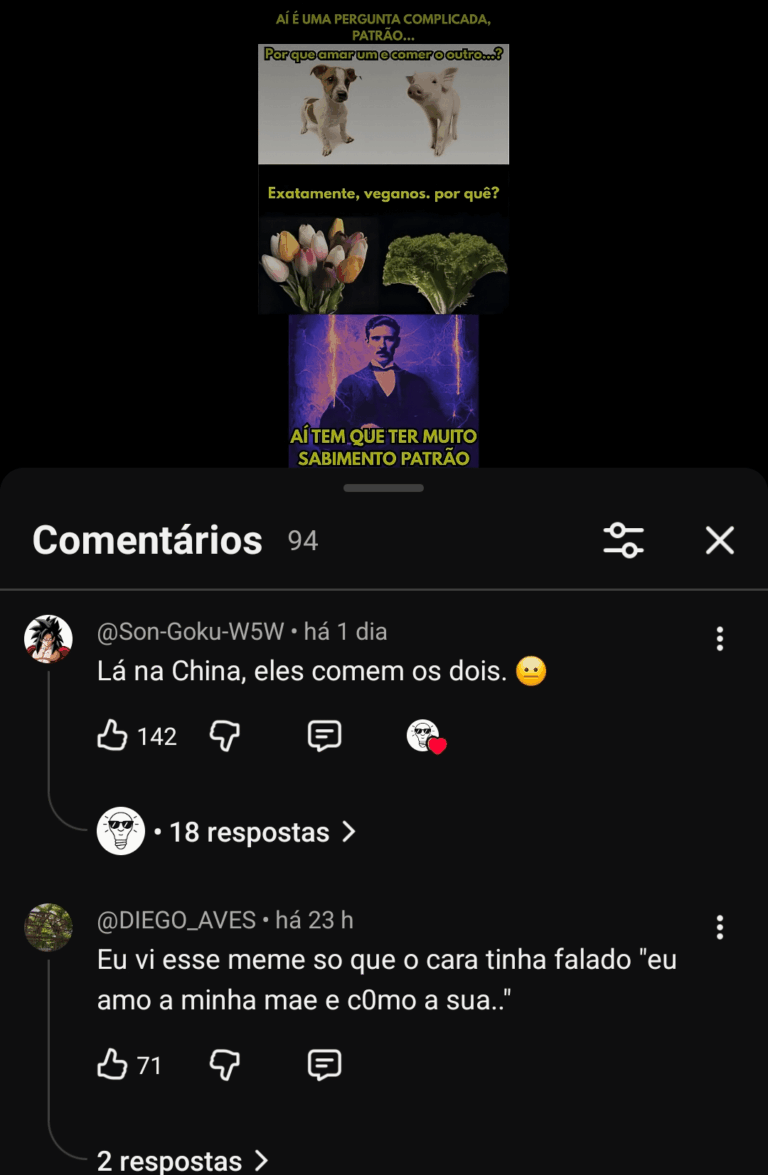The height and width of the screenshot is (1175, 768).
Task: Expand the 2 respostas thread
Action: [182, 1161]
